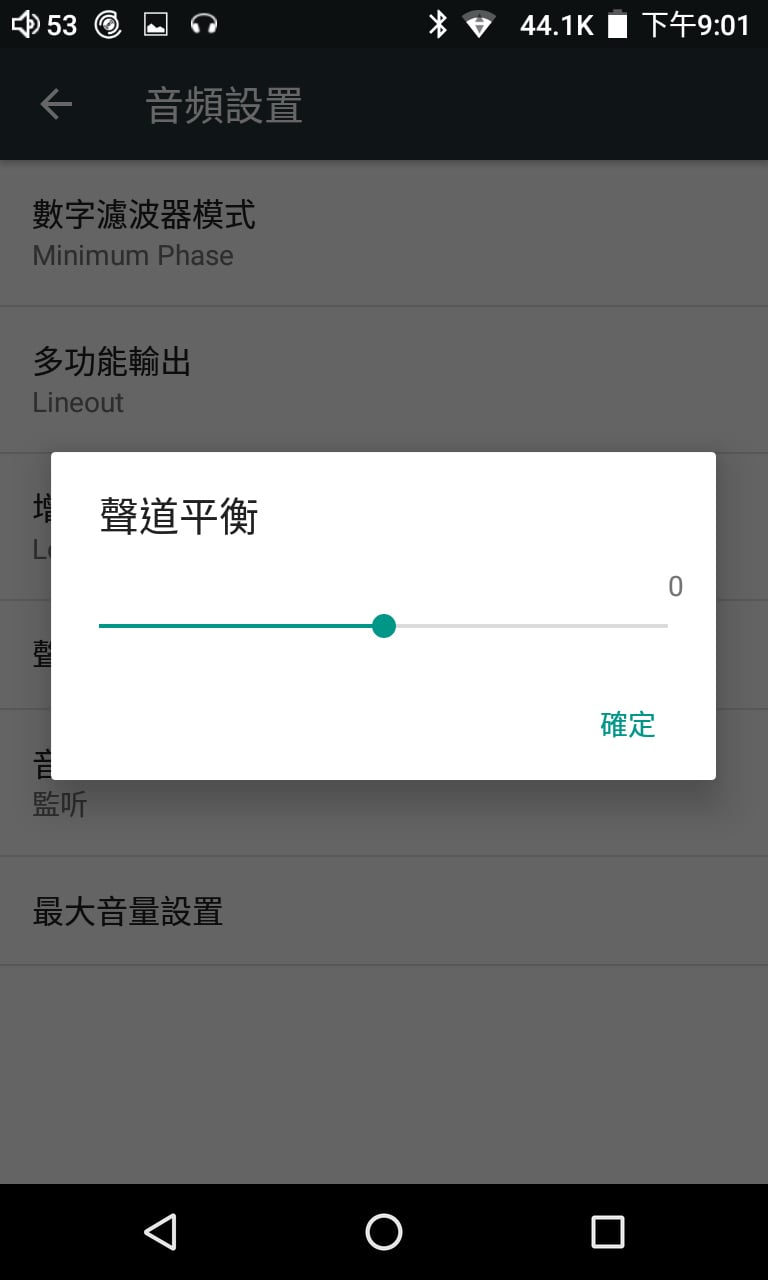Open recent apps with the square button
Image resolution: width=768 pixels, height=1280 pixels.
coord(608,1232)
